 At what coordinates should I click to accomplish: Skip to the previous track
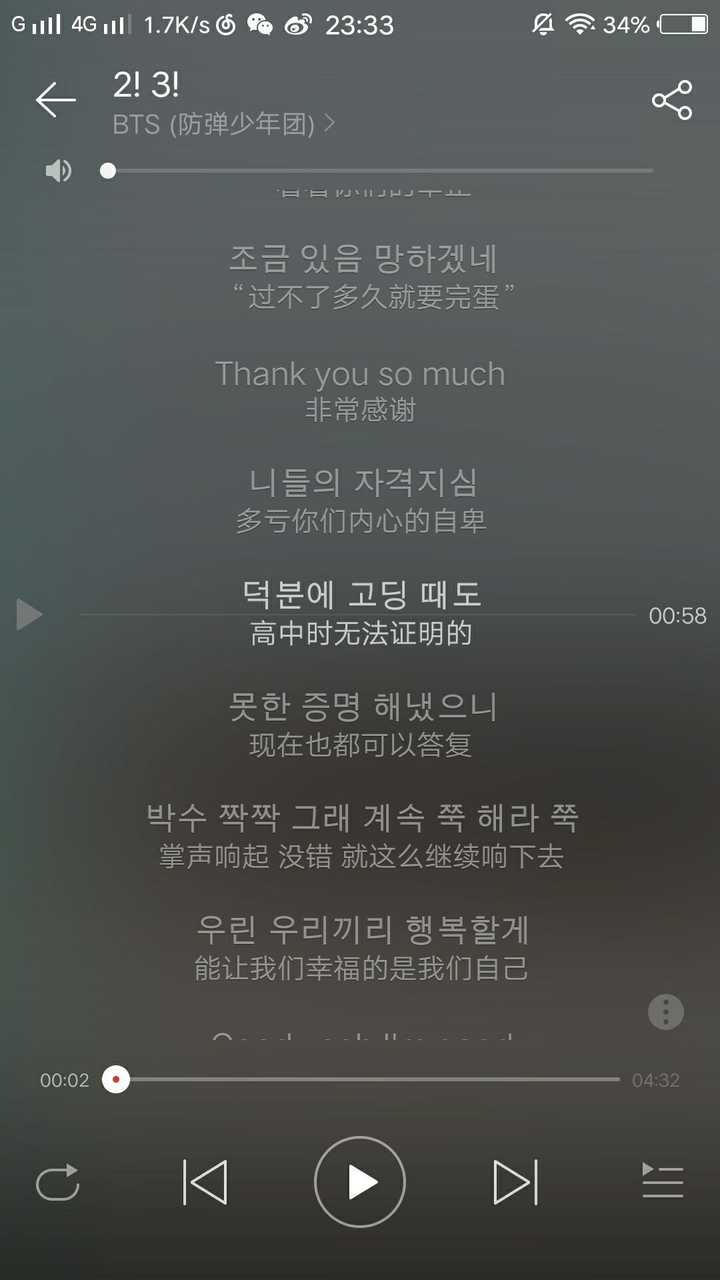[x=206, y=1183]
